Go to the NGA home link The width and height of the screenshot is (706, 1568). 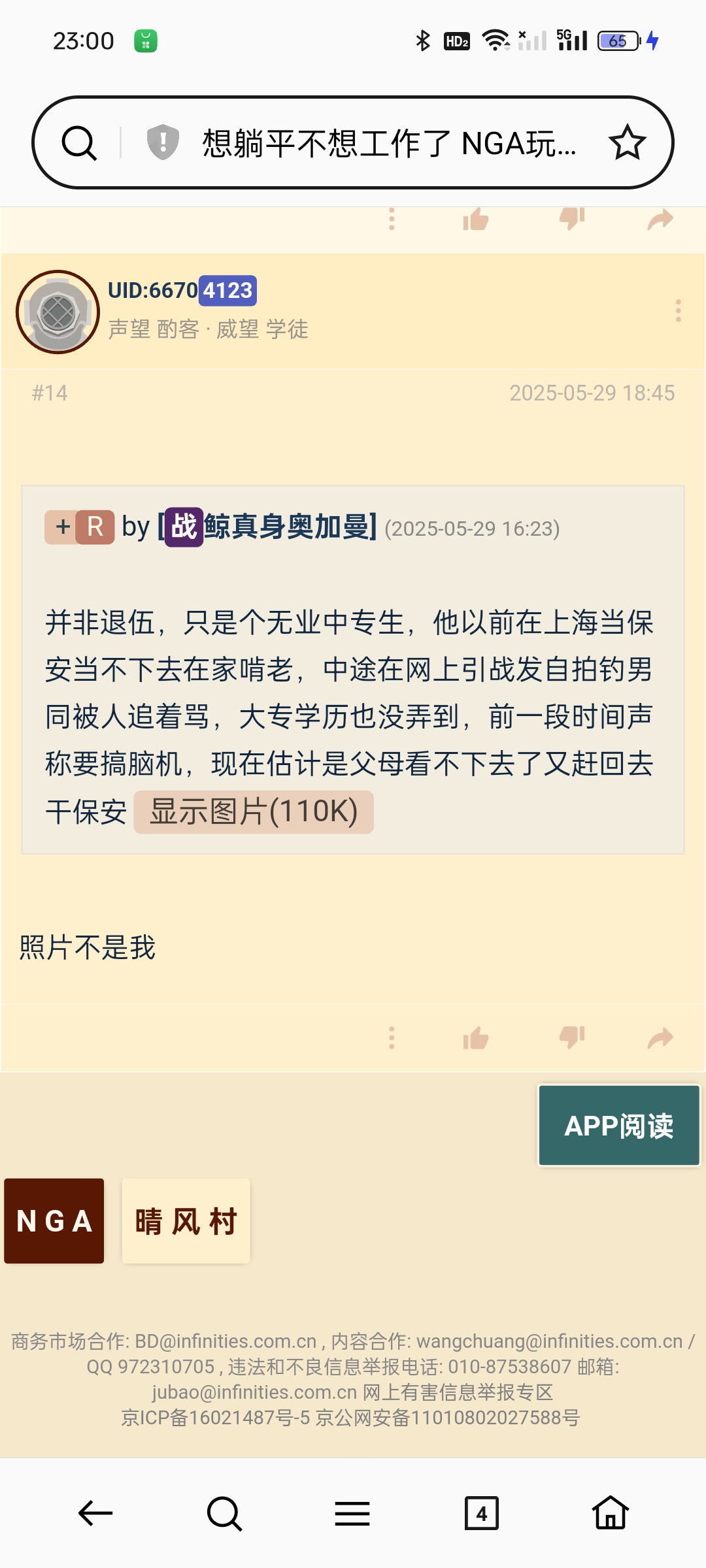54,1221
